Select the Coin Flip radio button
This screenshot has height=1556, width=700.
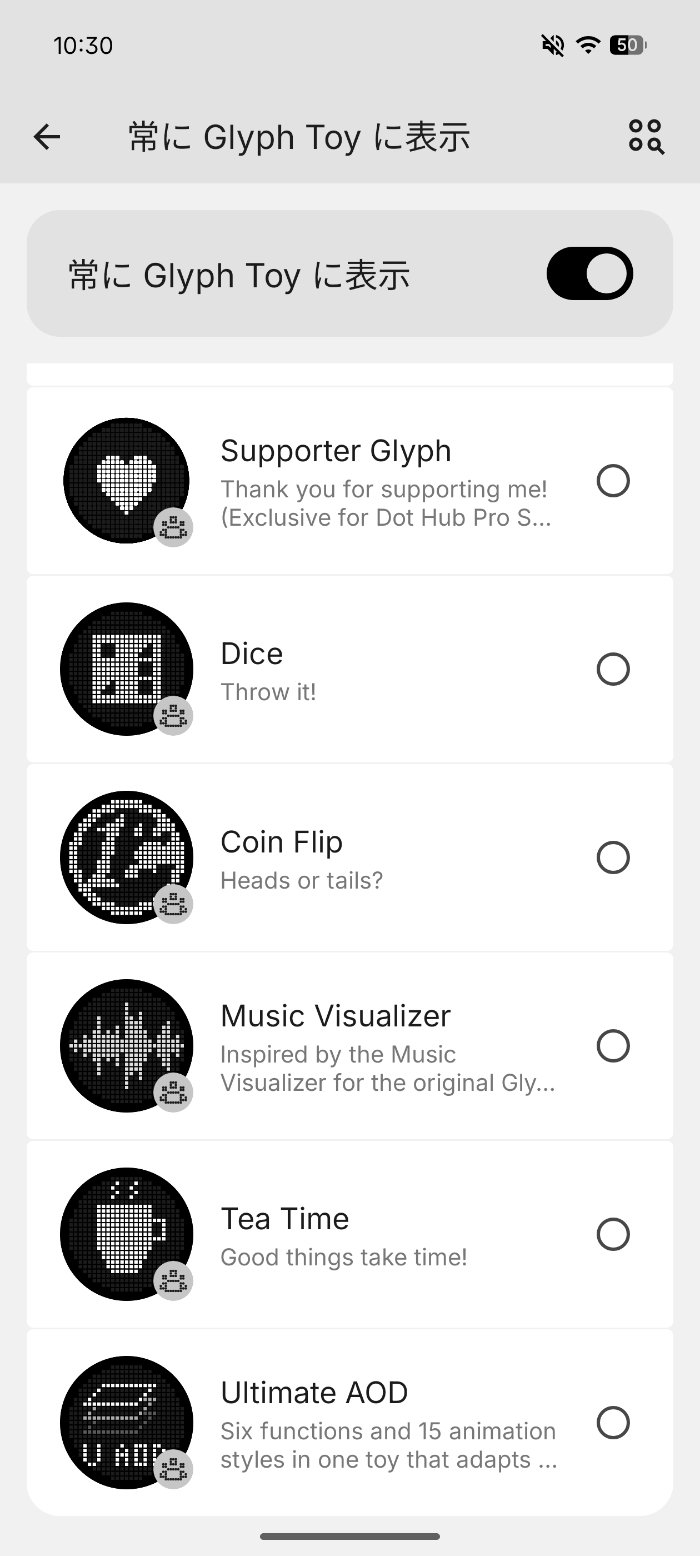[613, 857]
